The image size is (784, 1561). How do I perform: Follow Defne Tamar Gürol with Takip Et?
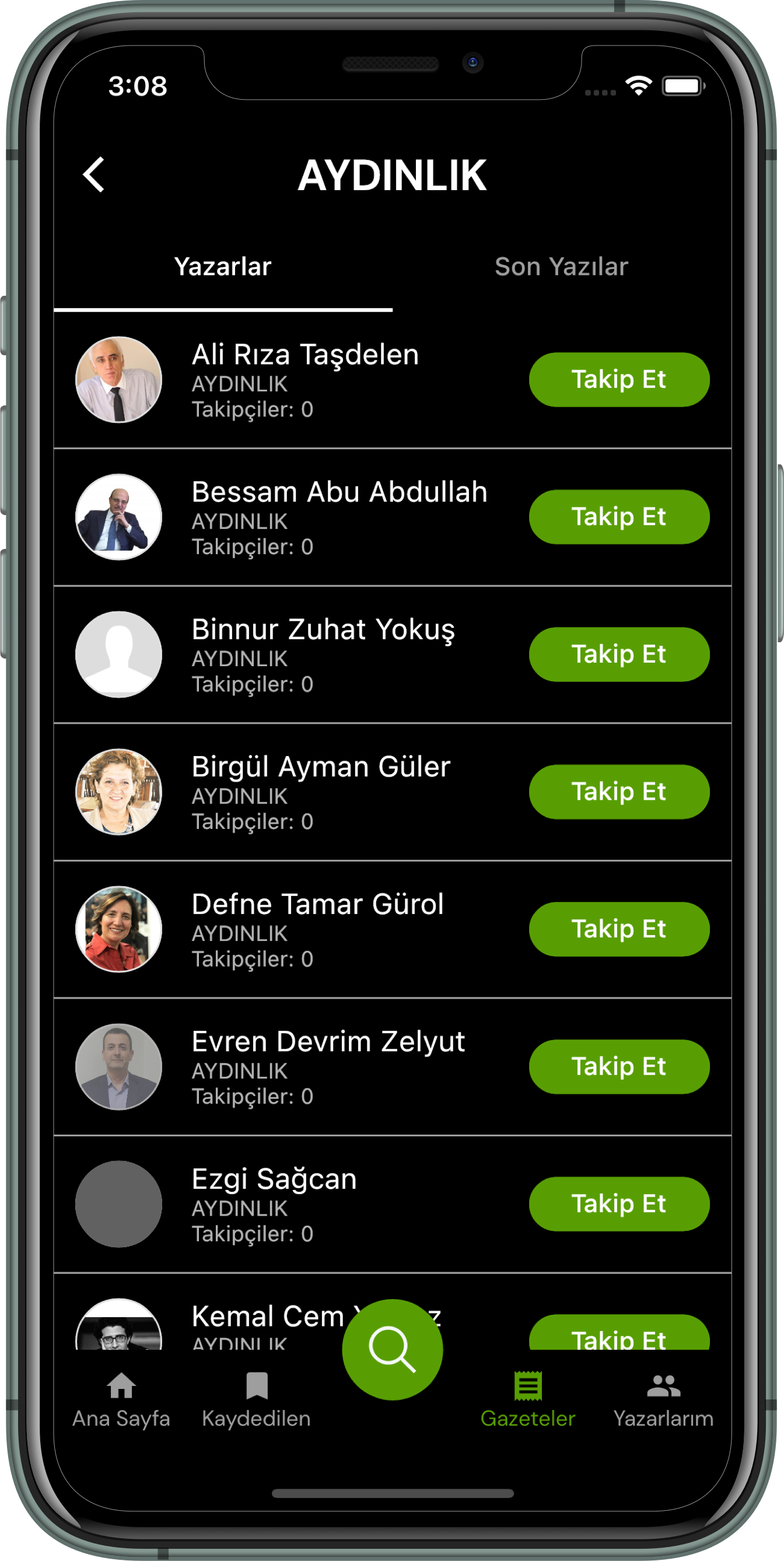(618, 929)
